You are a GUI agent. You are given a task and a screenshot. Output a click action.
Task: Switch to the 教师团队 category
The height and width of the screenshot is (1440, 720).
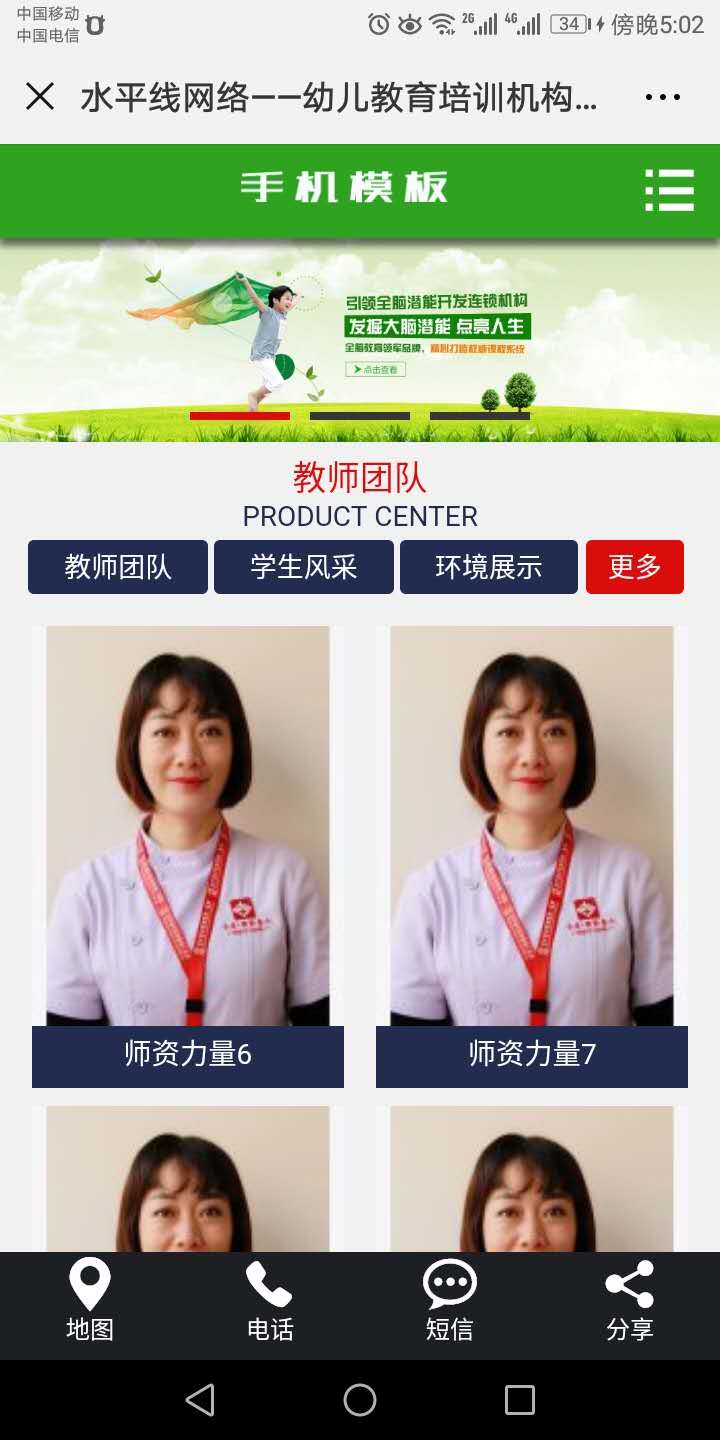(x=118, y=567)
